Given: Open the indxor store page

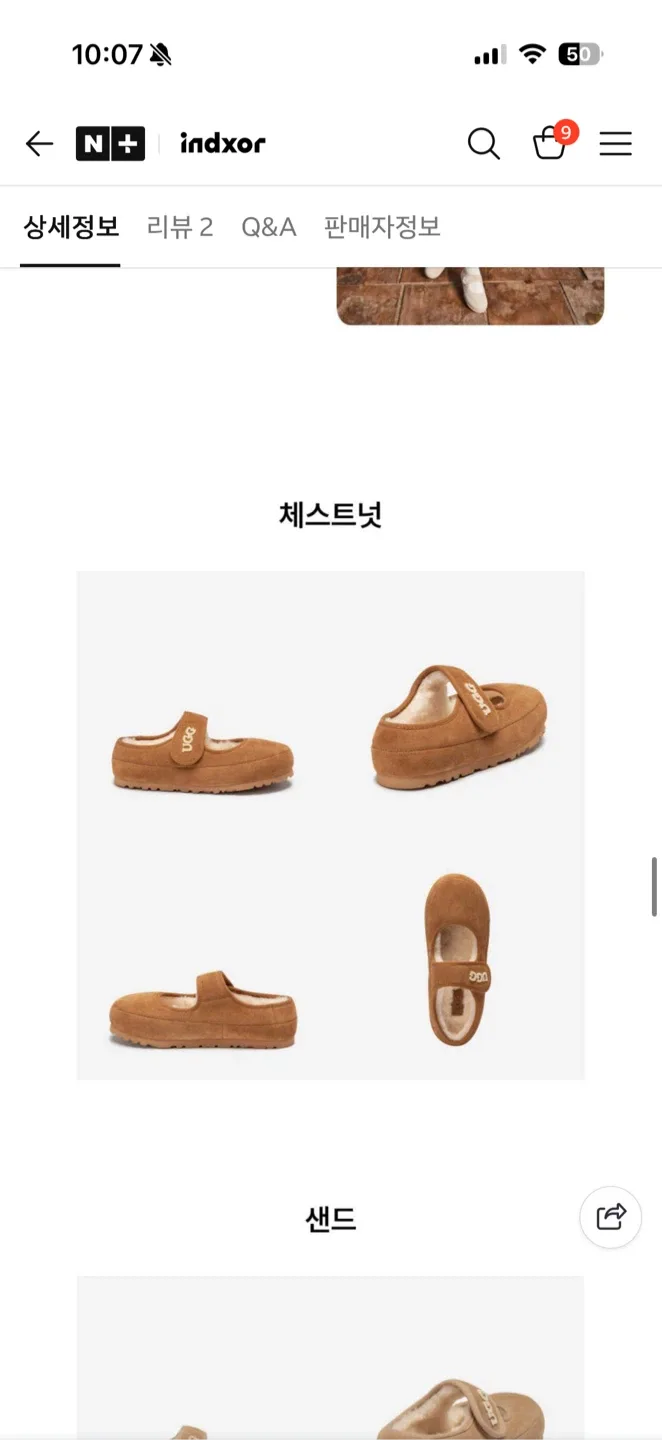Looking at the screenshot, I should click(x=223, y=144).
